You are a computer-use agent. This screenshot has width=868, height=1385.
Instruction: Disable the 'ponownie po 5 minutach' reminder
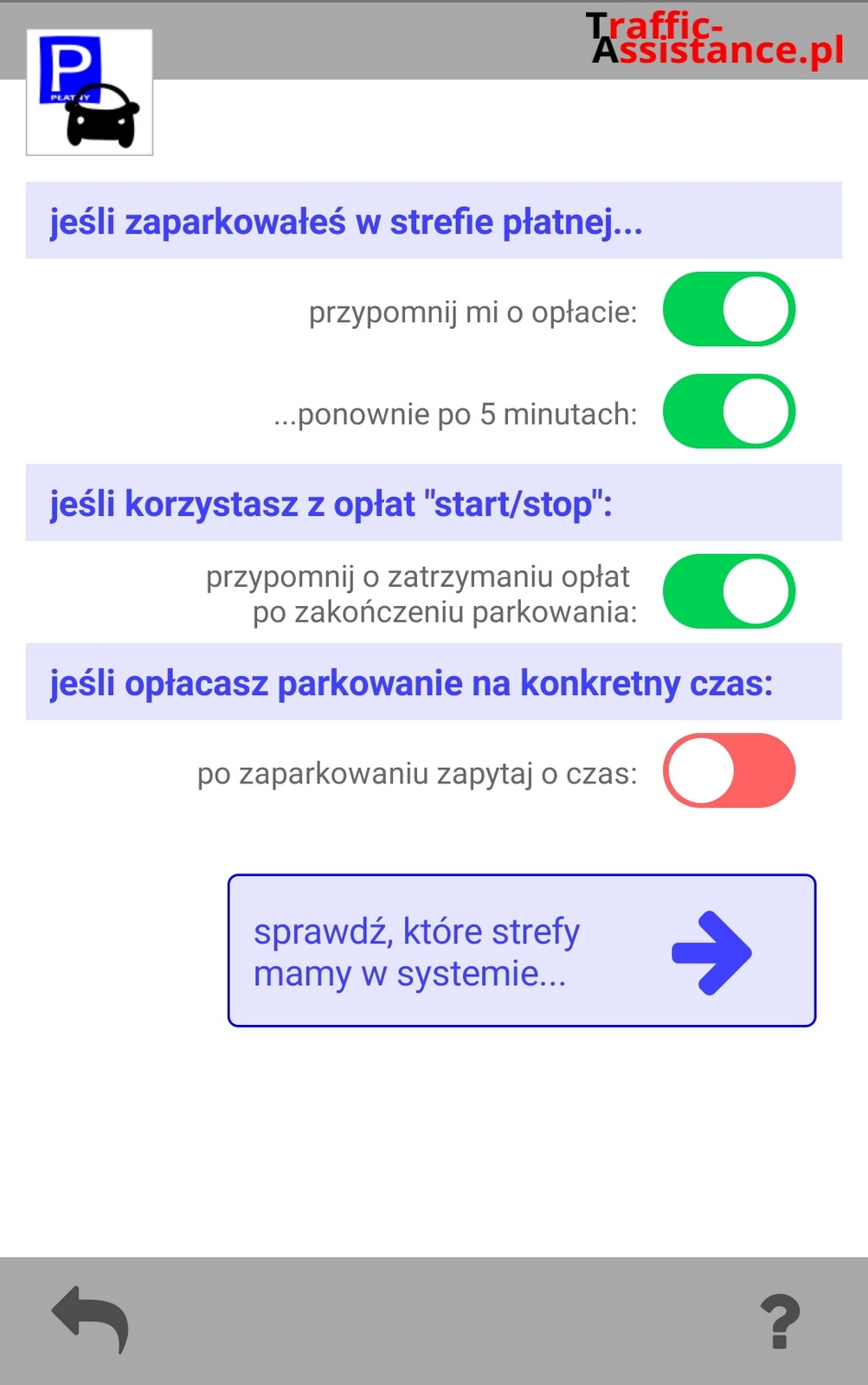click(729, 411)
